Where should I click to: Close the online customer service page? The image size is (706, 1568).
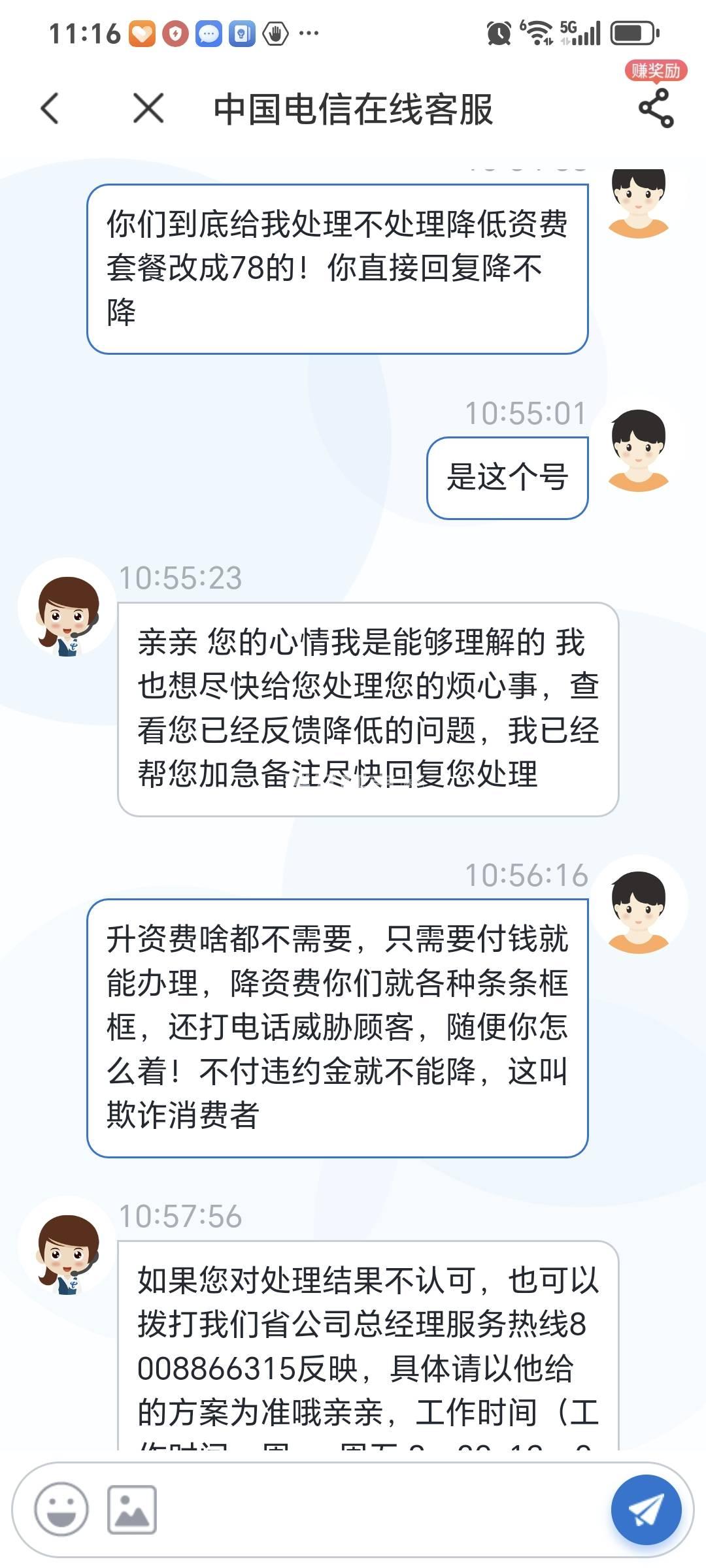pos(148,108)
